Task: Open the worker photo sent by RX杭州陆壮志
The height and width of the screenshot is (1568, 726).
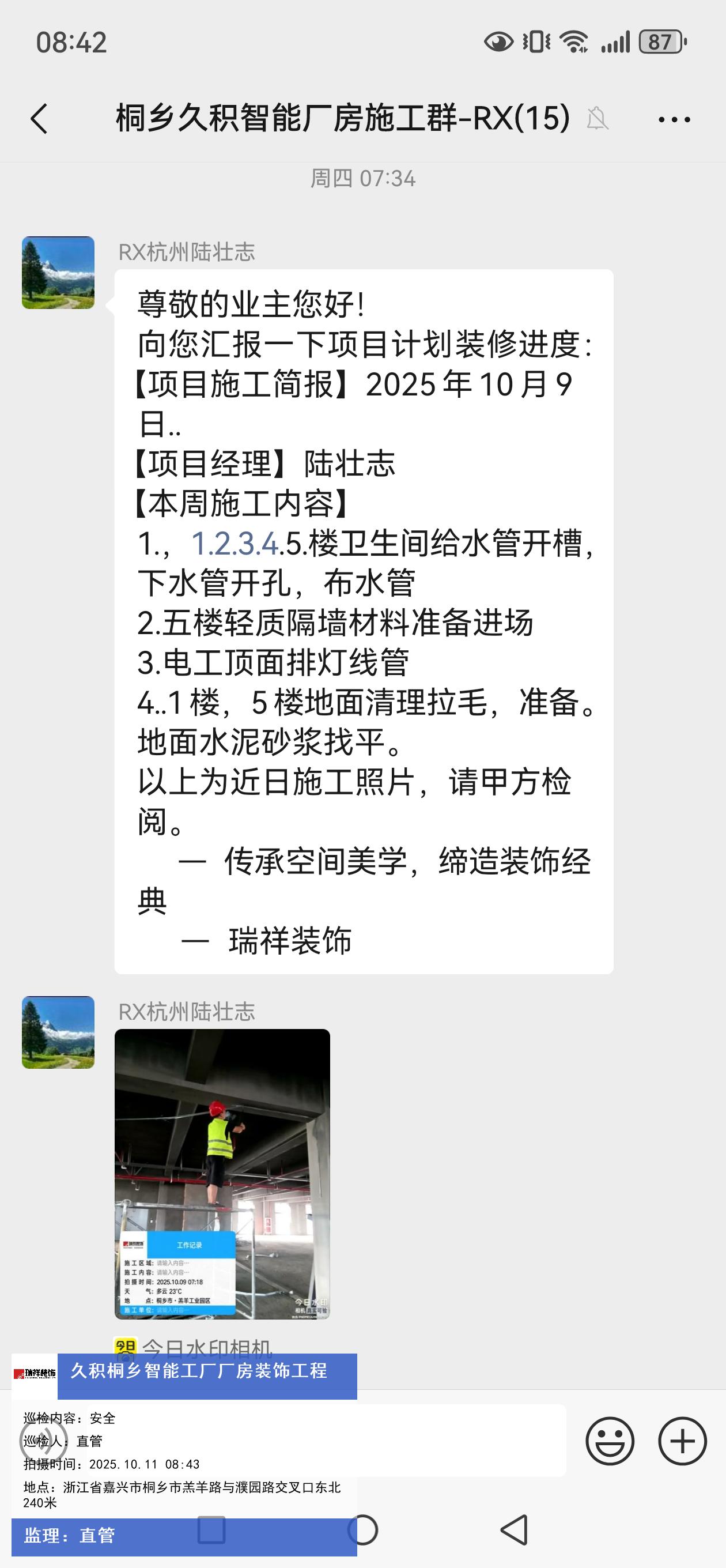Action: 222,1173
